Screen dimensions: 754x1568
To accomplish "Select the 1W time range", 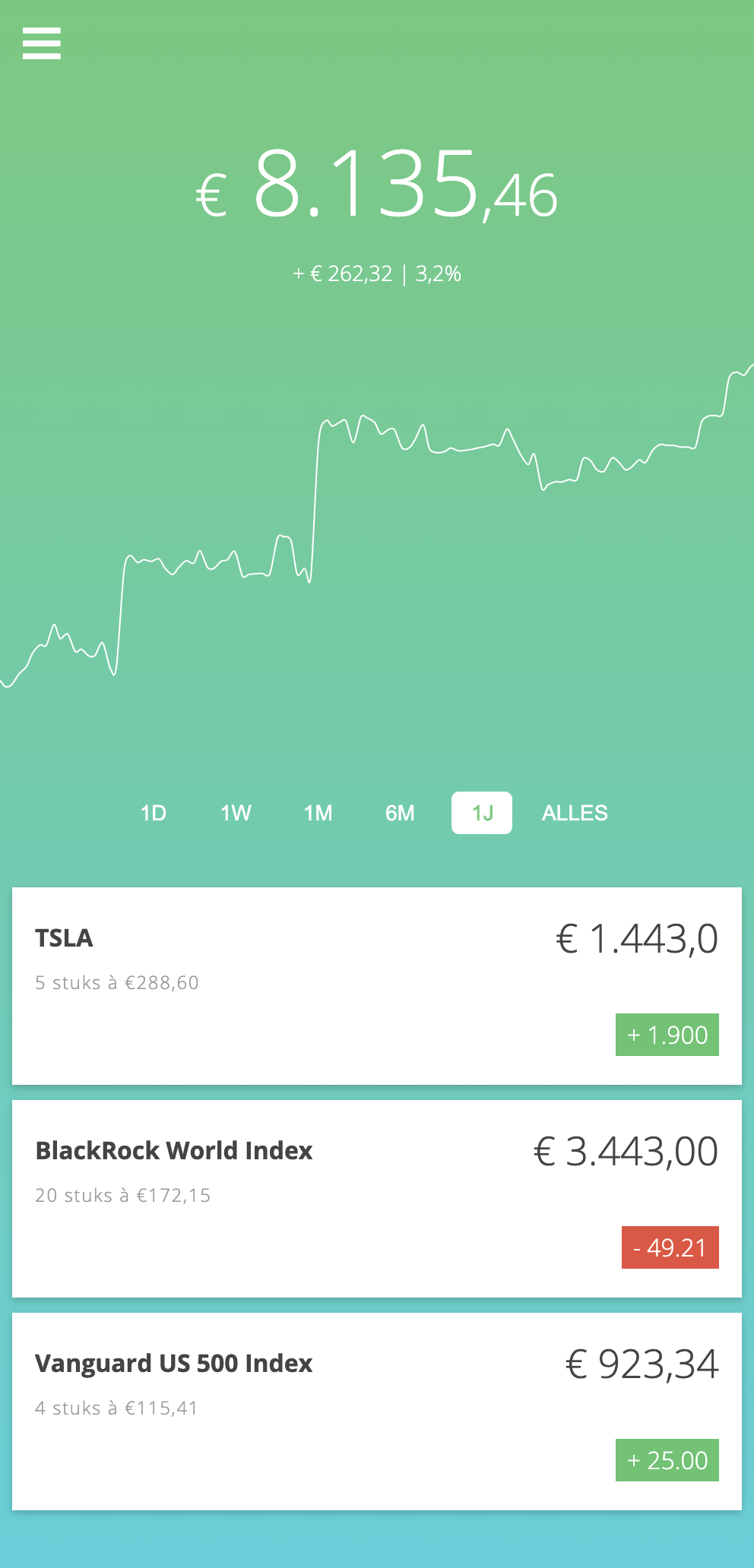I will click(236, 813).
